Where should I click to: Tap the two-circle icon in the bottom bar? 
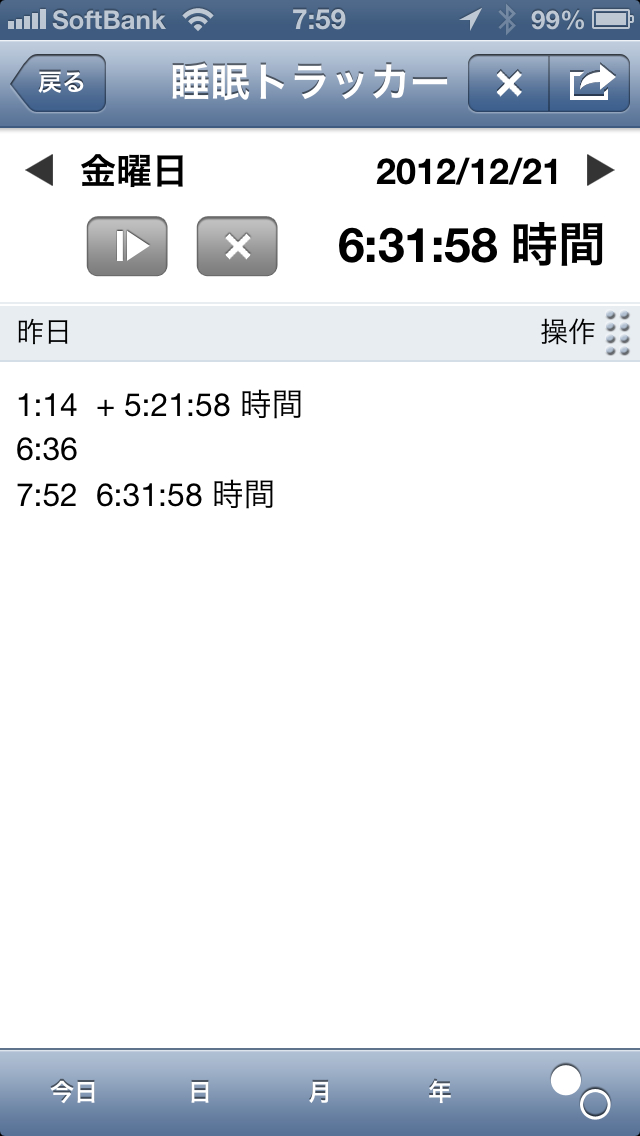click(x=580, y=1090)
